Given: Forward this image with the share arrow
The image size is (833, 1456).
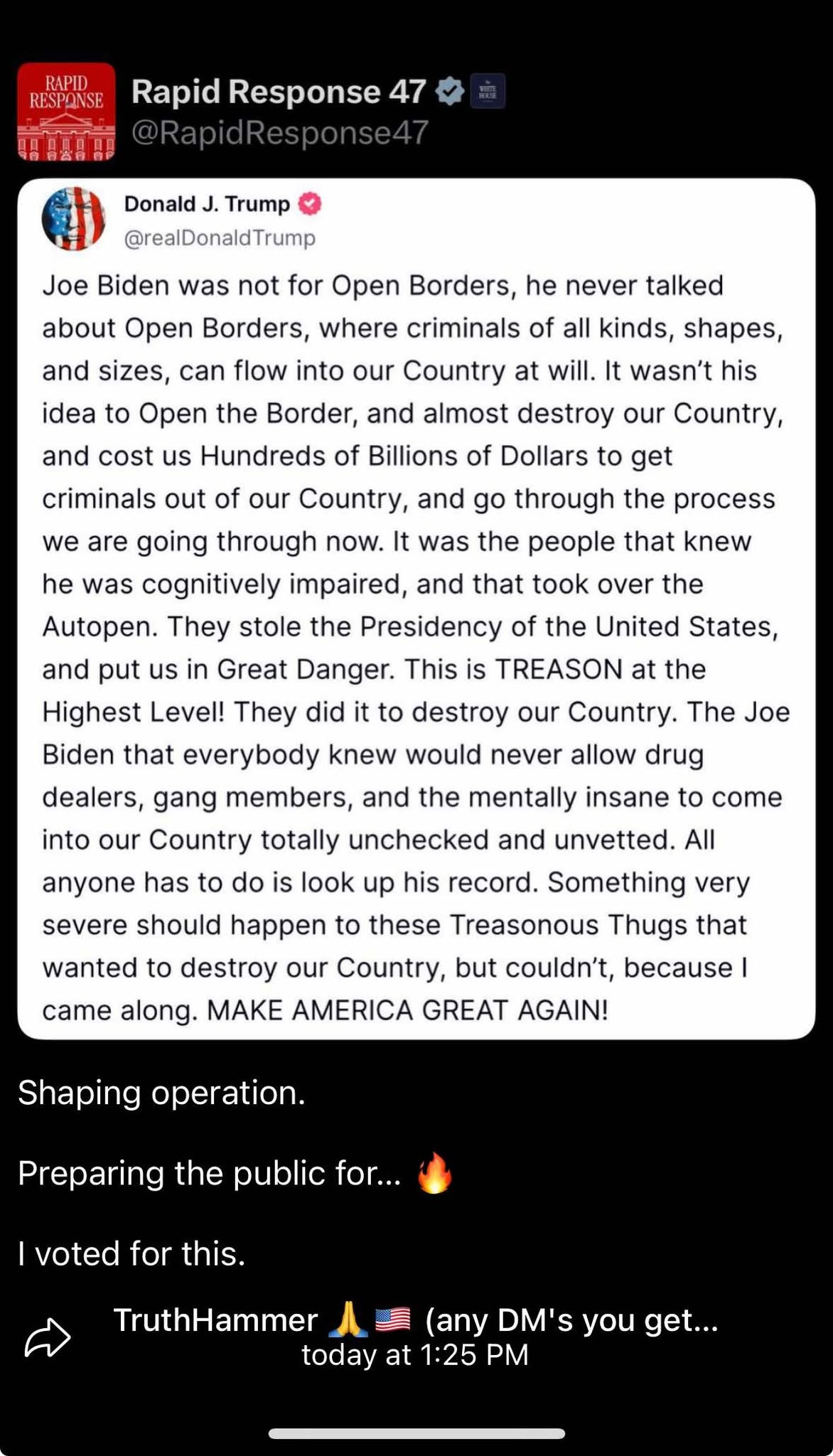Looking at the screenshot, I should [x=48, y=1337].
